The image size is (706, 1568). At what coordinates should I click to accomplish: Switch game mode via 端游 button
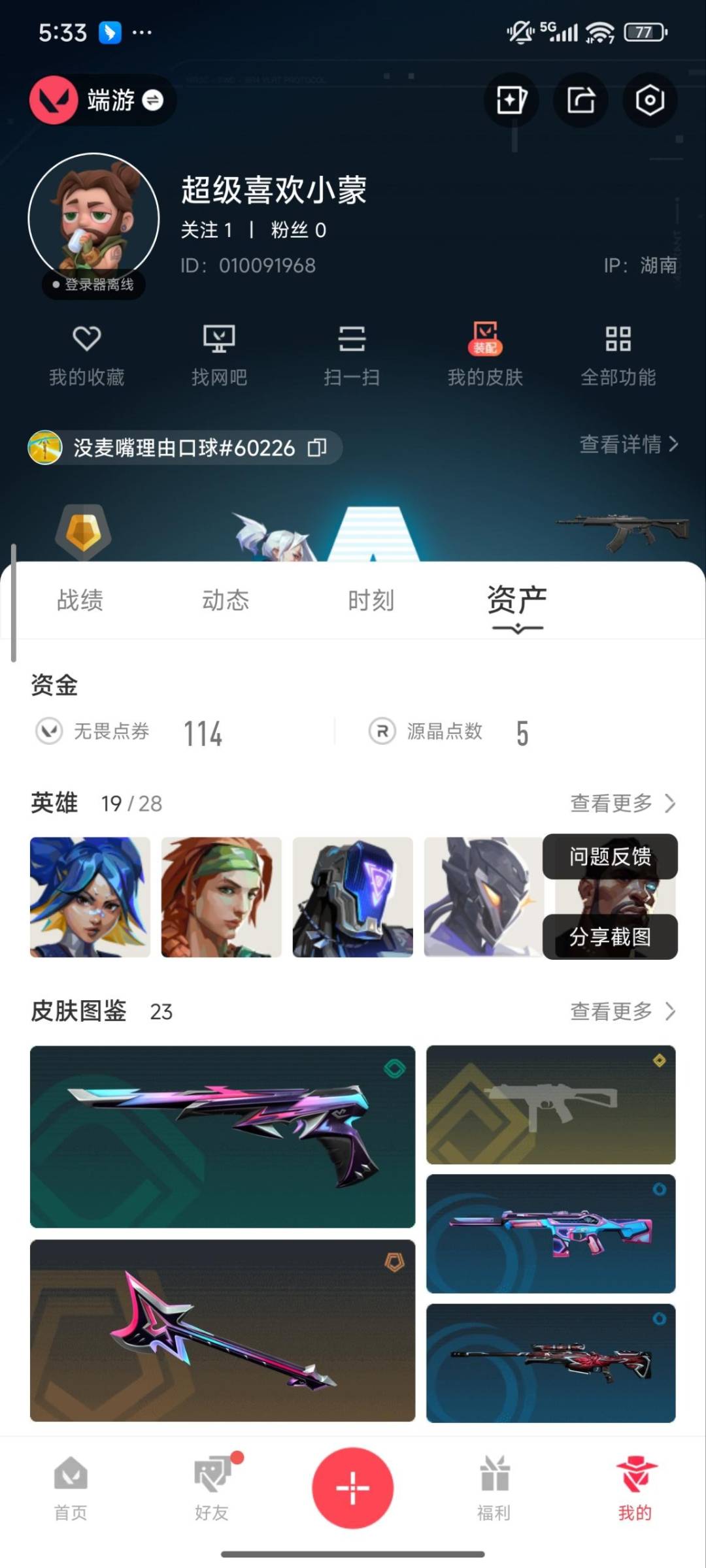click(103, 100)
